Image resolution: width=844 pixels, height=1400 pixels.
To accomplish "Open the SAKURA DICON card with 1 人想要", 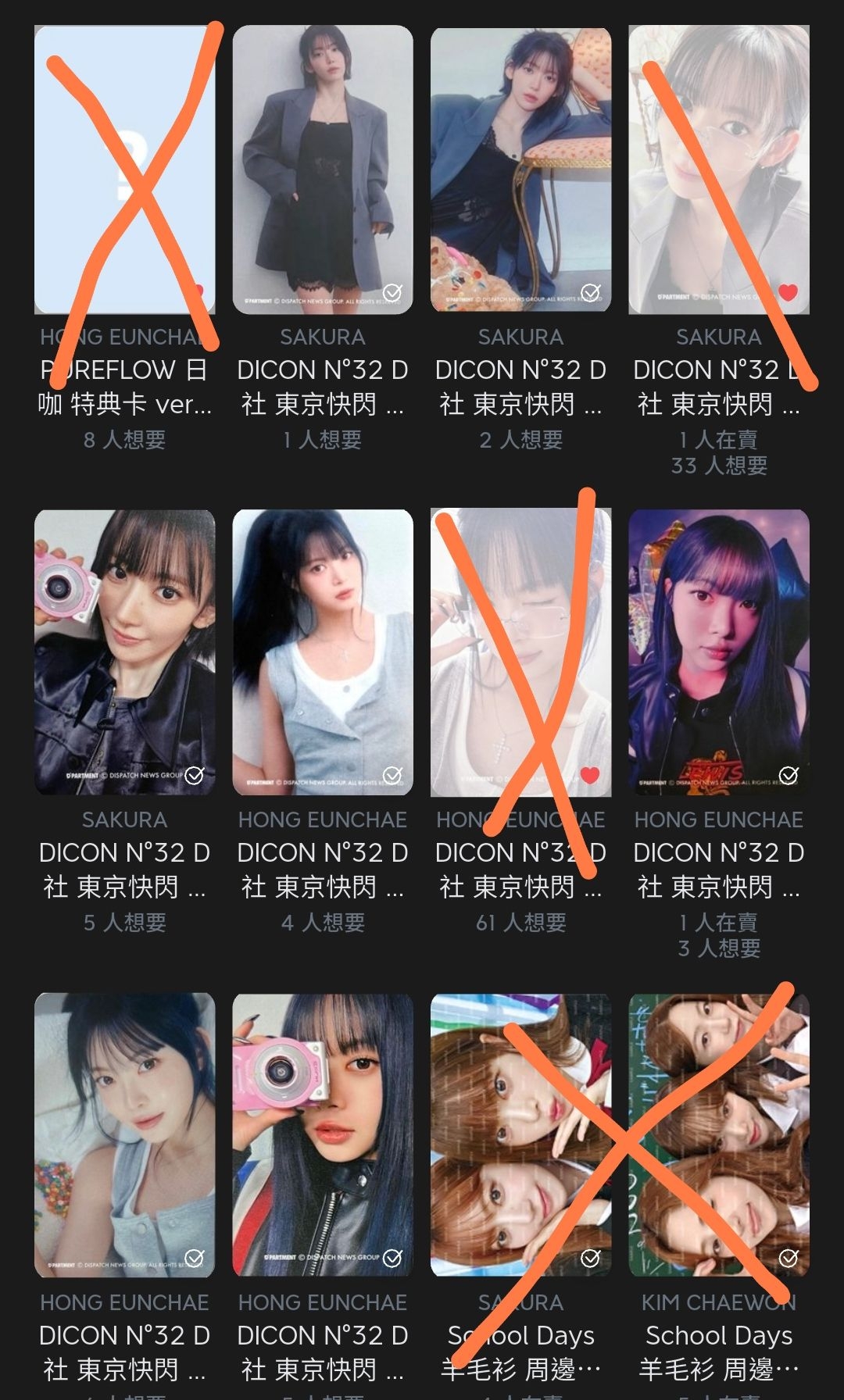I will coord(323,170).
